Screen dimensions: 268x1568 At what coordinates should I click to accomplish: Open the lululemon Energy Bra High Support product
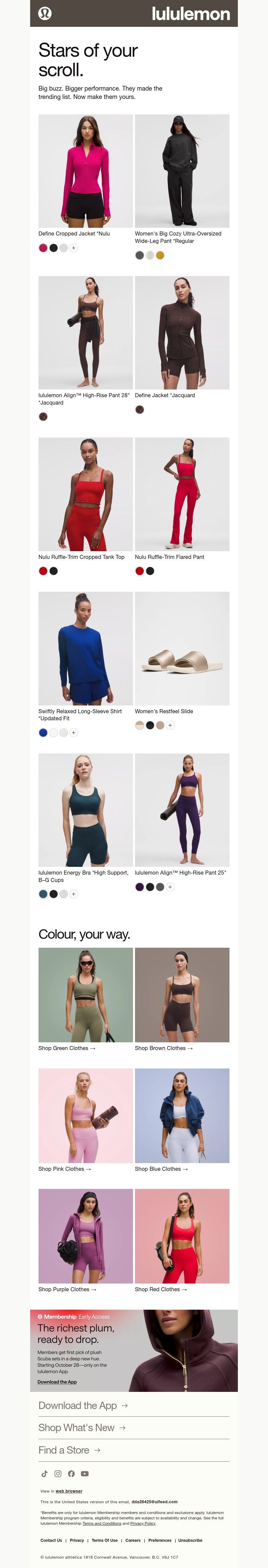[85, 809]
